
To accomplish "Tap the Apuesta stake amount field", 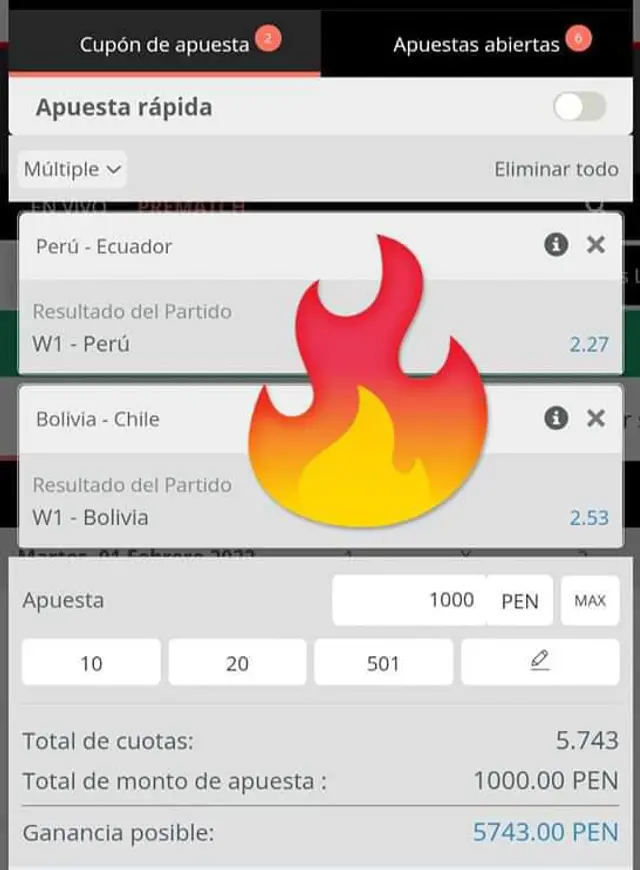I will 409,600.
